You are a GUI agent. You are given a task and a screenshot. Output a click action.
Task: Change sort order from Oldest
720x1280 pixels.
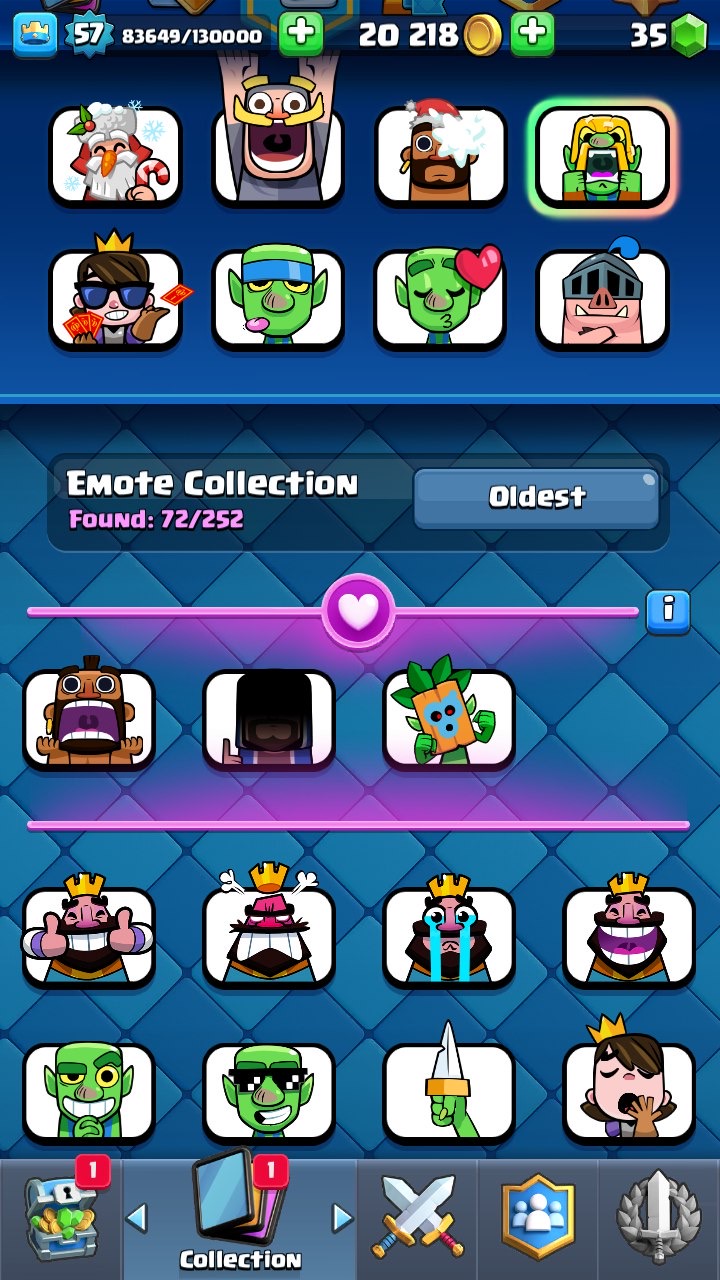[x=537, y=497]
